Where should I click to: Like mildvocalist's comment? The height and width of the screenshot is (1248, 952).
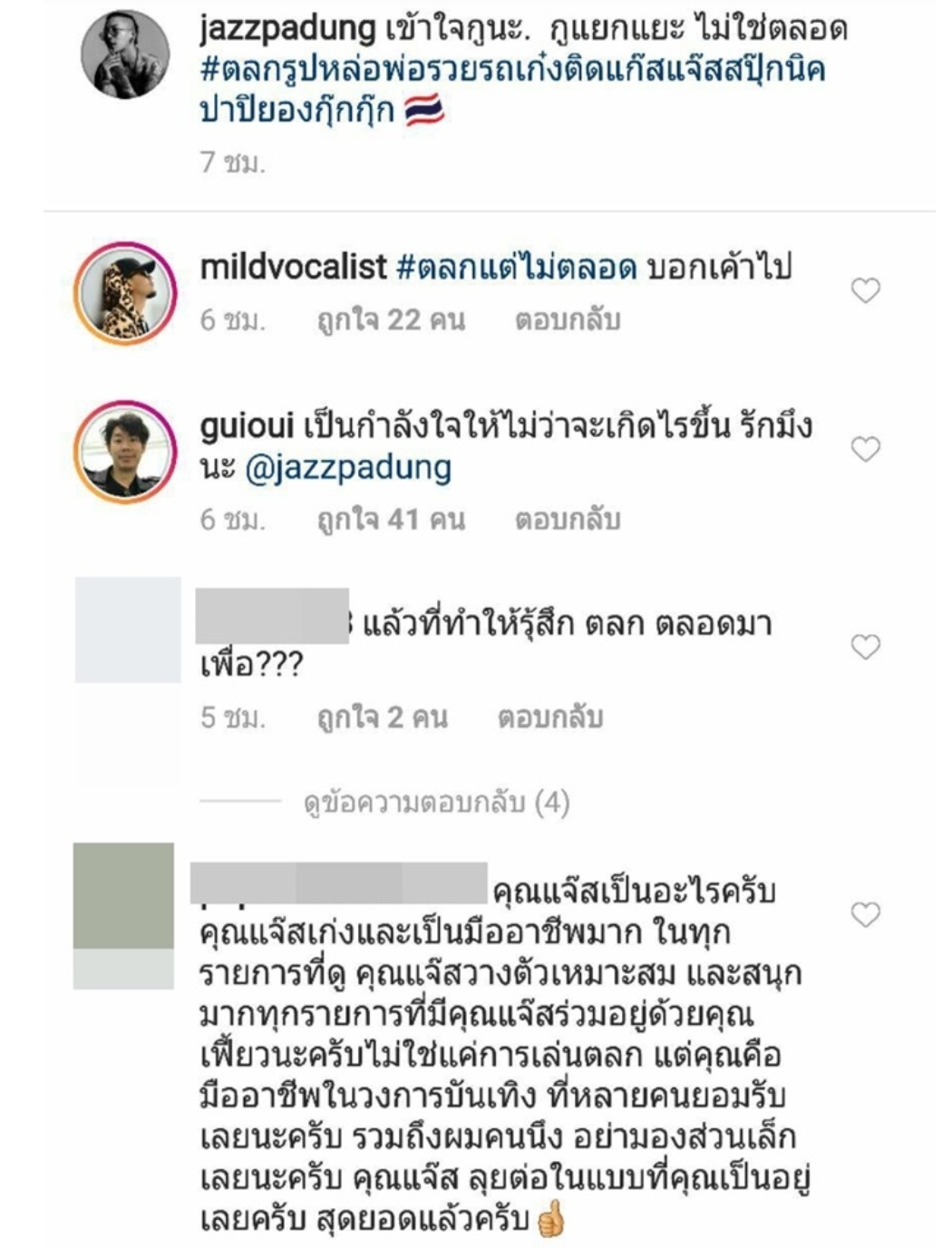click(865, 290)
